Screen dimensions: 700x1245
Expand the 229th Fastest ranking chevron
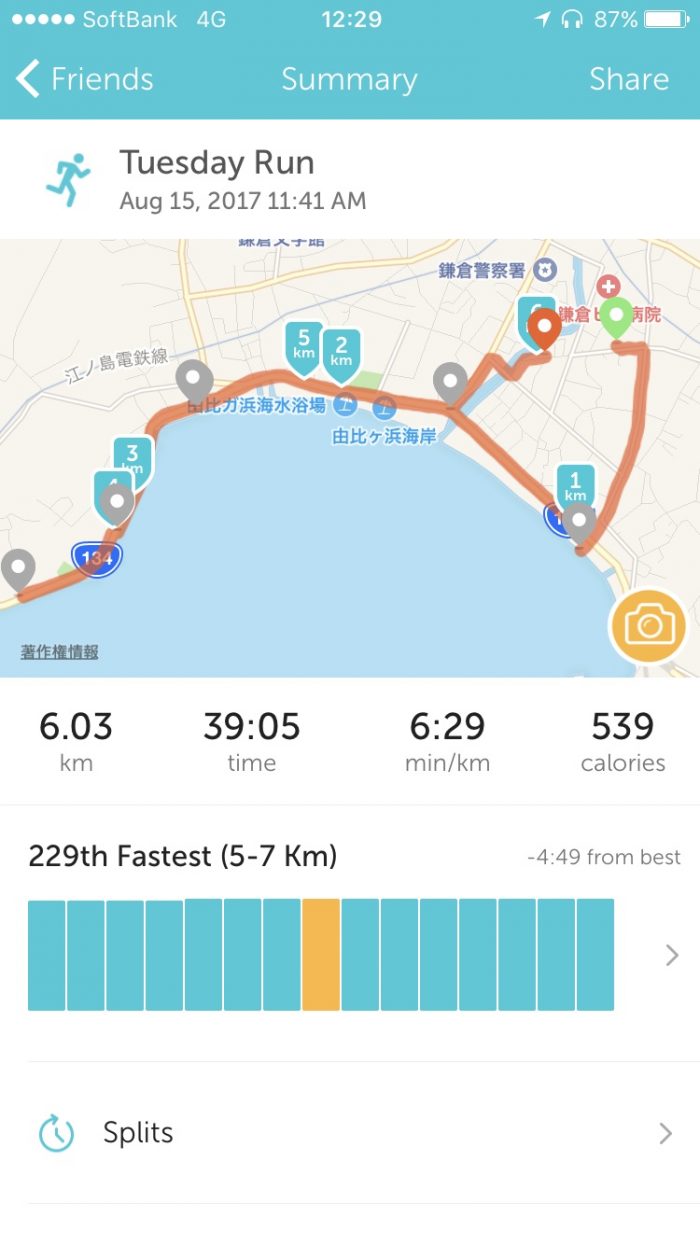pyautogui.click(x=672, y=956)
